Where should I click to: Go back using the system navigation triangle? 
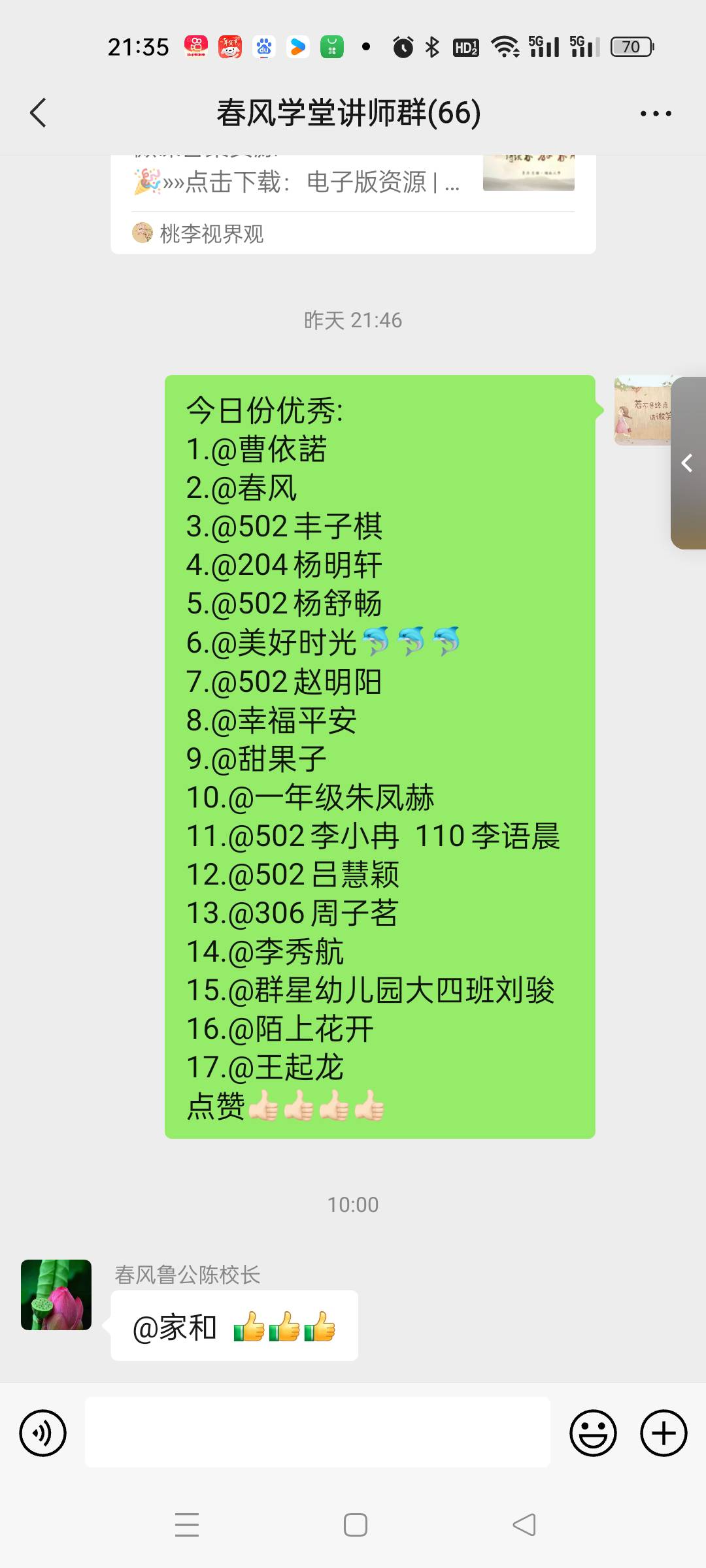[524, 1525]
